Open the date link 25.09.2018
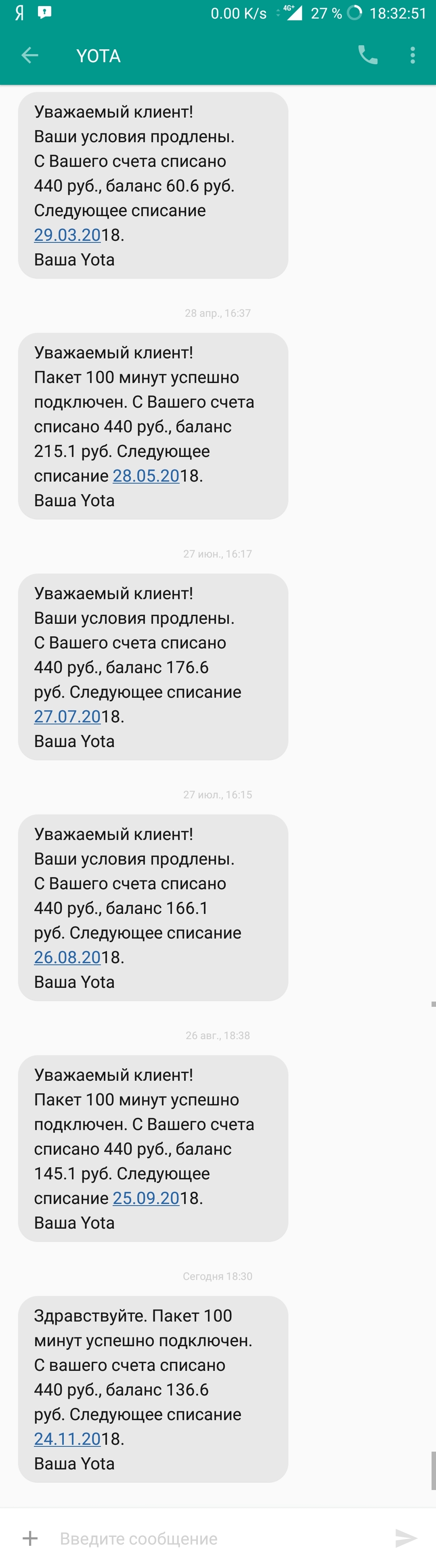The width and height of the screenshot is (436, 1568). click(146, 1198)
